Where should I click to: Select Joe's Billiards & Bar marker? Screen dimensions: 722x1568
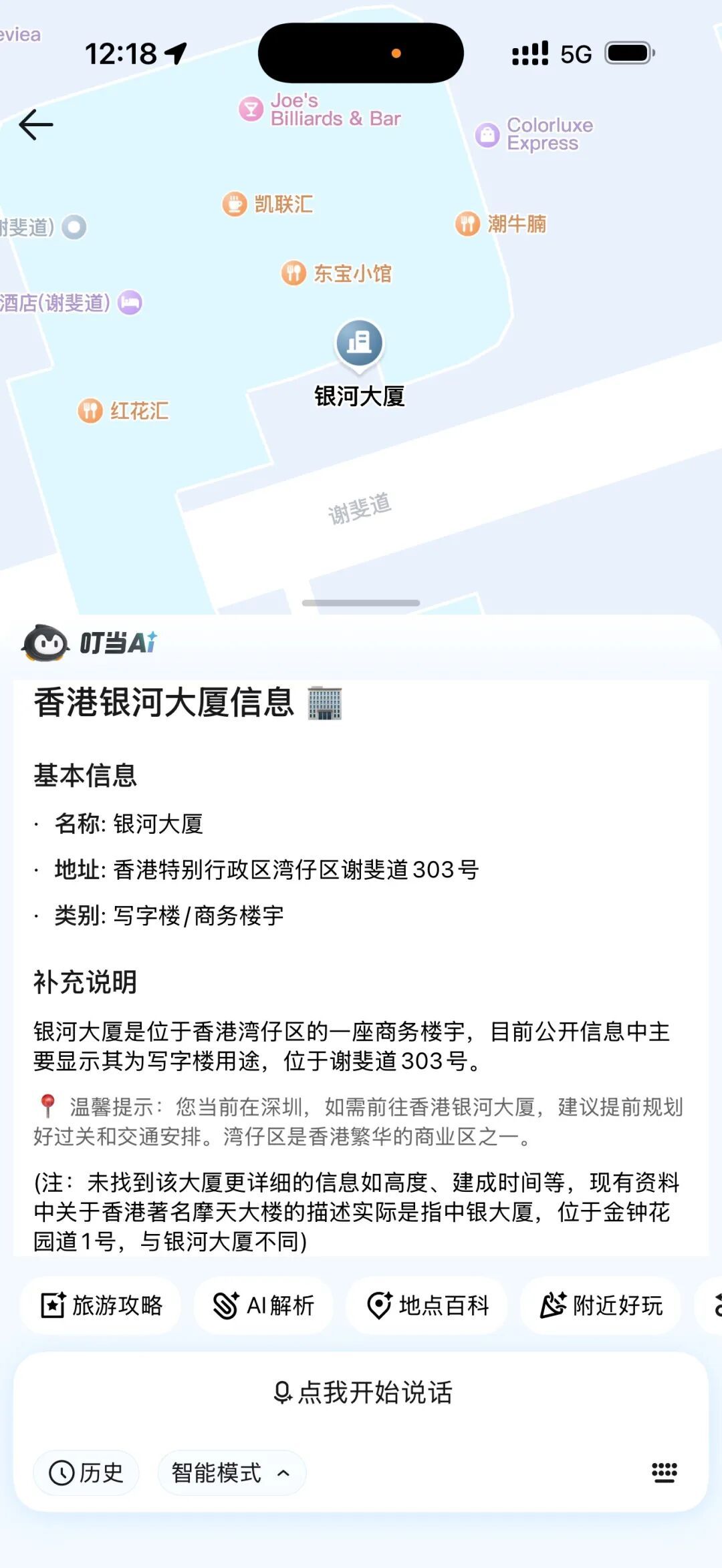pyautogui.click(x=251, y=110)
